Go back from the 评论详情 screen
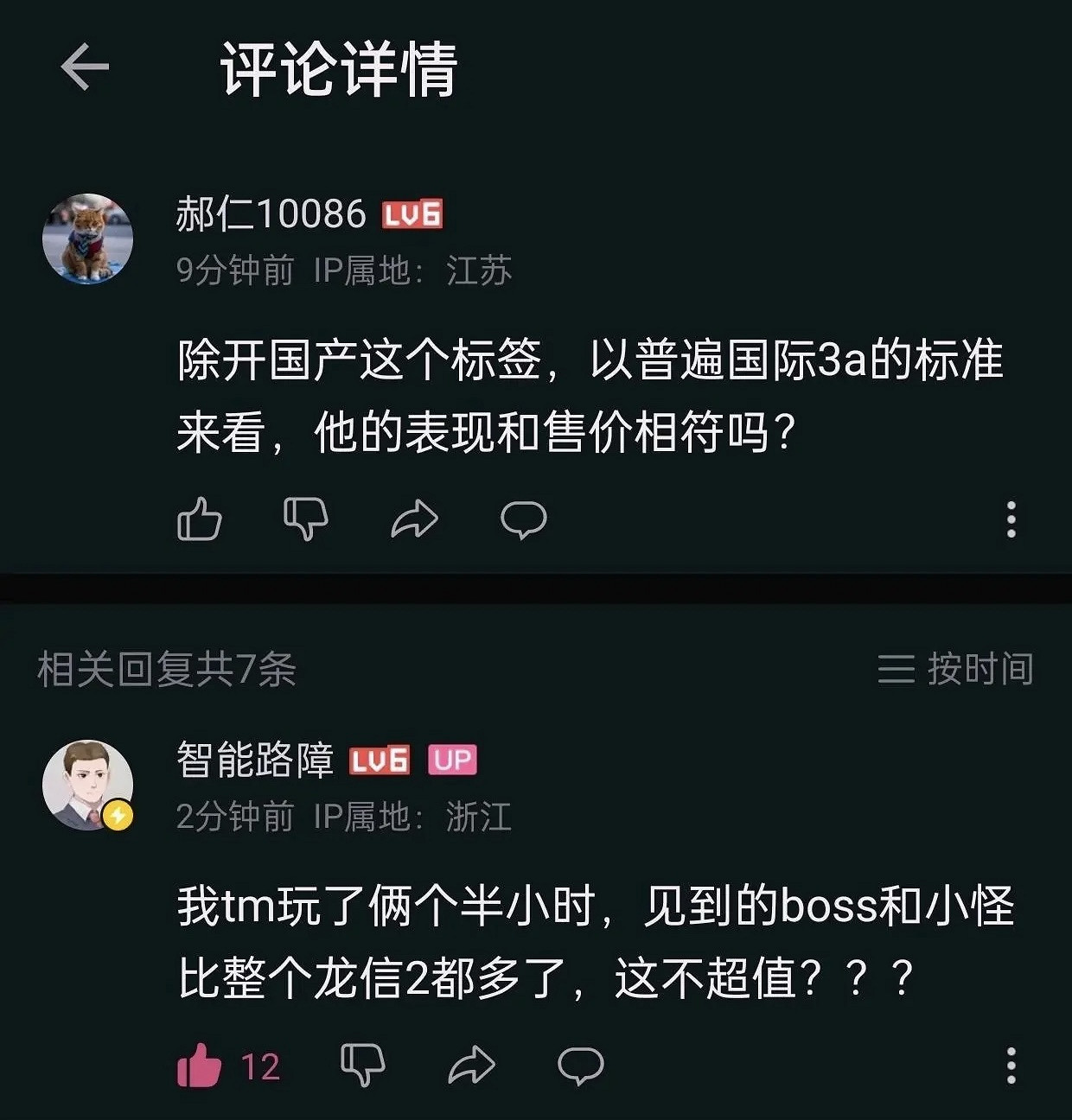Screen dimensions: 1072x1120 pos(84,67)
